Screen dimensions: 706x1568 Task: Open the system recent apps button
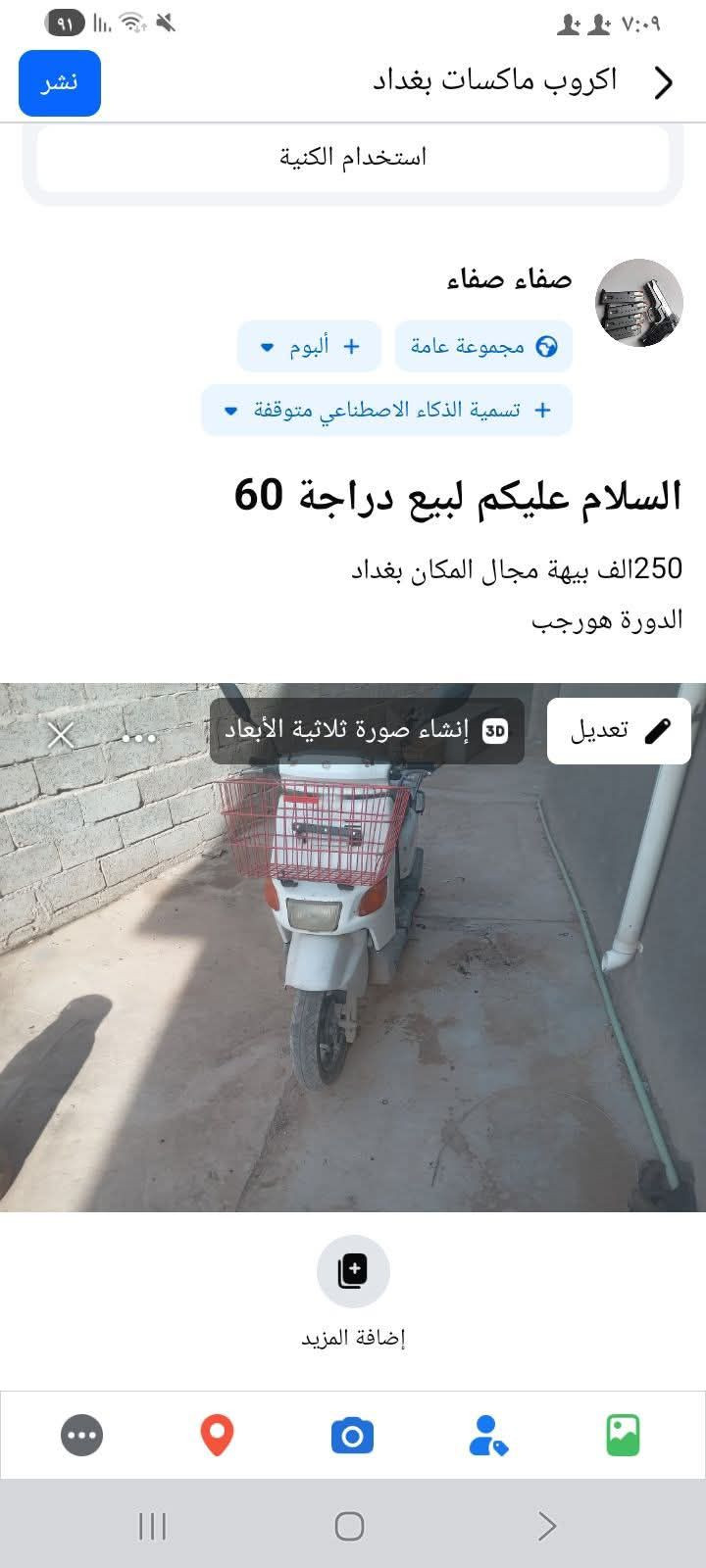(x=152, y=1526)
